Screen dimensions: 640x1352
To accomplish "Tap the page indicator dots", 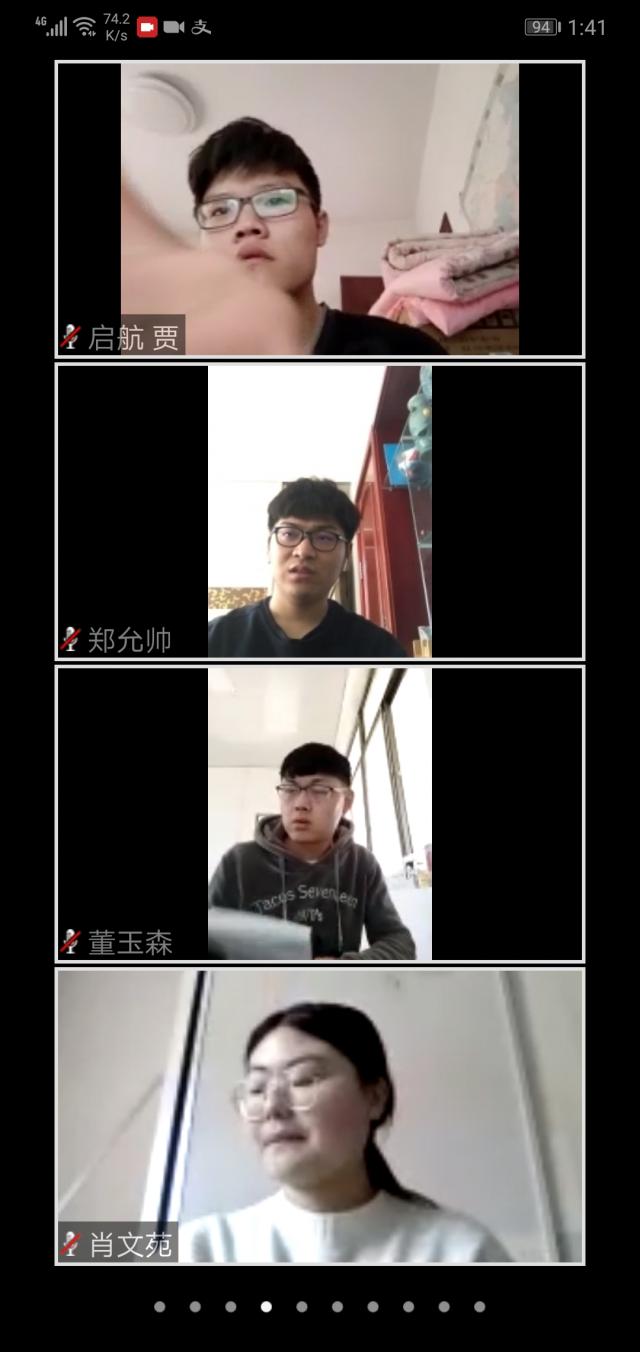I will pyautogui.click(x=320, y=1306).
